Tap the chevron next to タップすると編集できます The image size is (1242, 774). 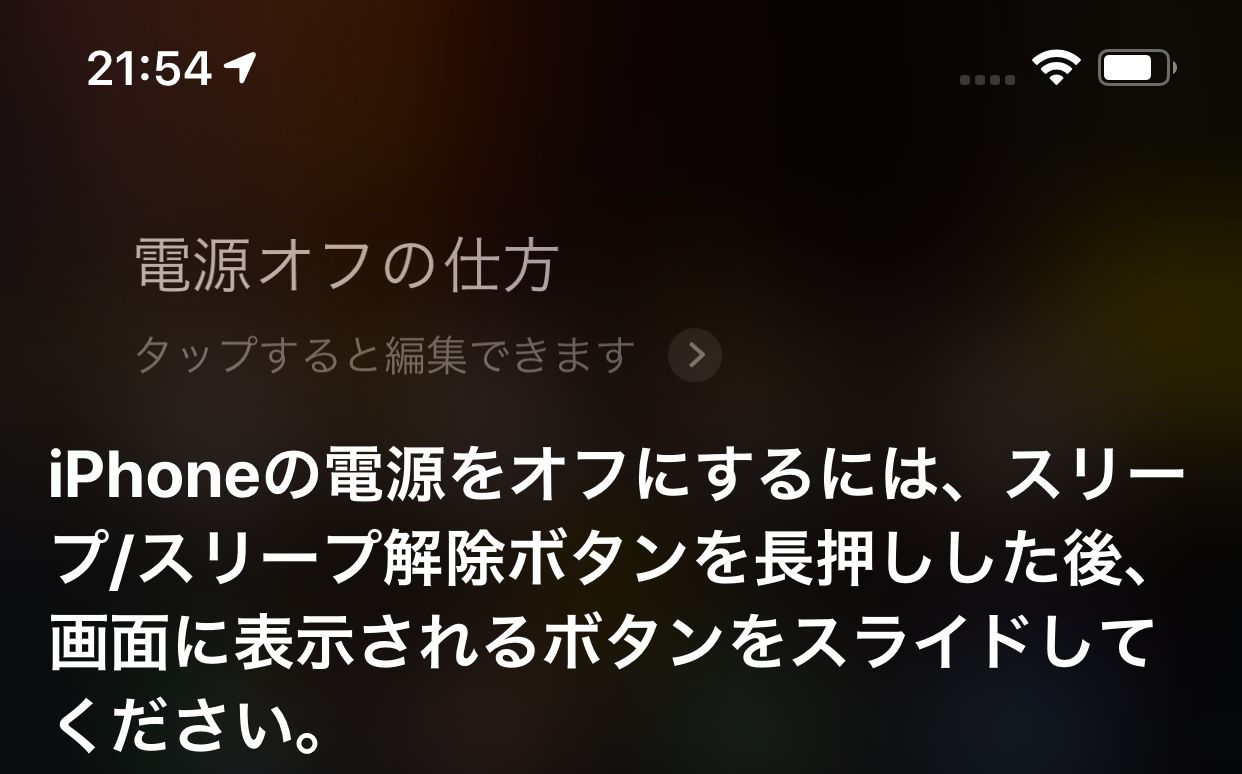pos(695,355)
